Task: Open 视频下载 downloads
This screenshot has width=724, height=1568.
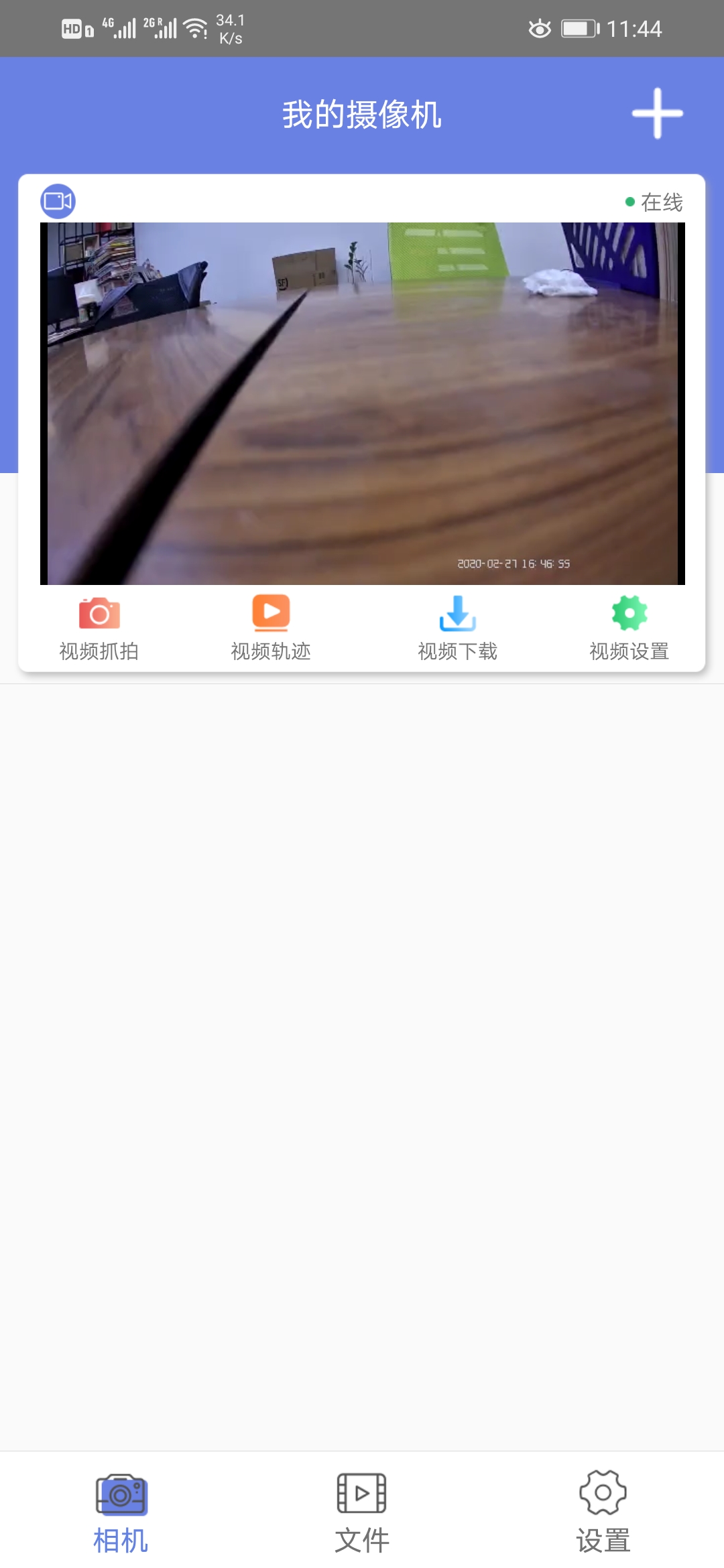Action: click(x=457, y=628)
